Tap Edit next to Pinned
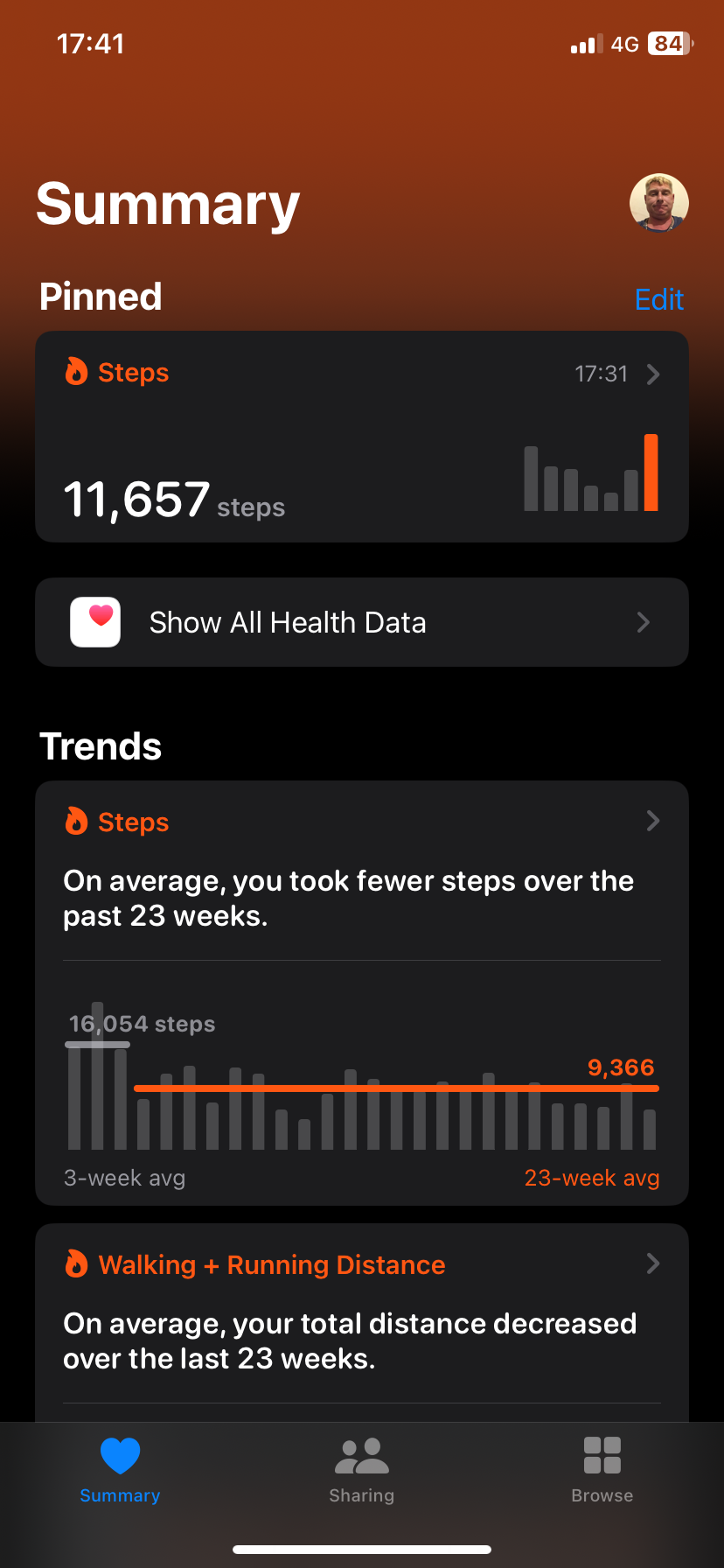The image size is (724, 1568). pyautogui.click(x=658, y=299)
